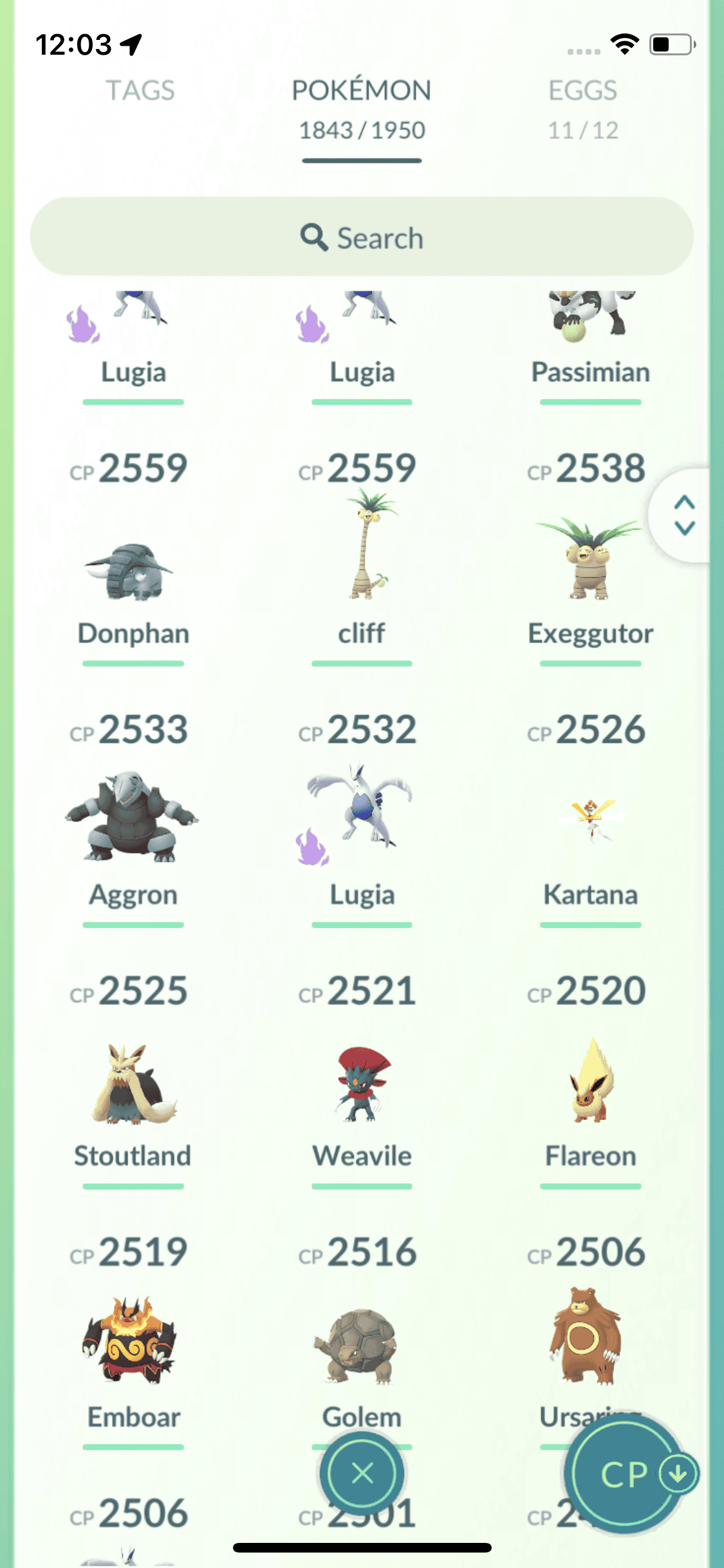This screenshot has height=1568, width=724.
Task: View Stoutland CP 2525
Action: pyautogui.click(x=133, y=1088)
